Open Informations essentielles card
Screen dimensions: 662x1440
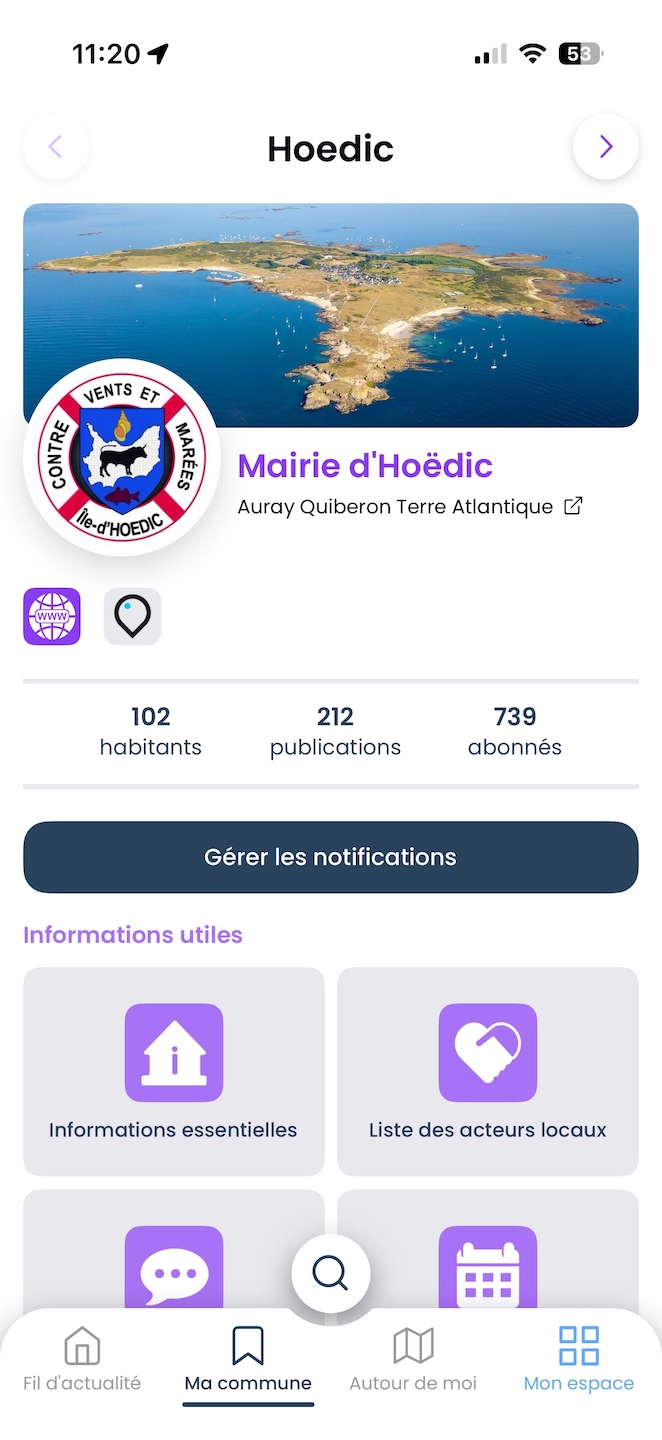174,1071
